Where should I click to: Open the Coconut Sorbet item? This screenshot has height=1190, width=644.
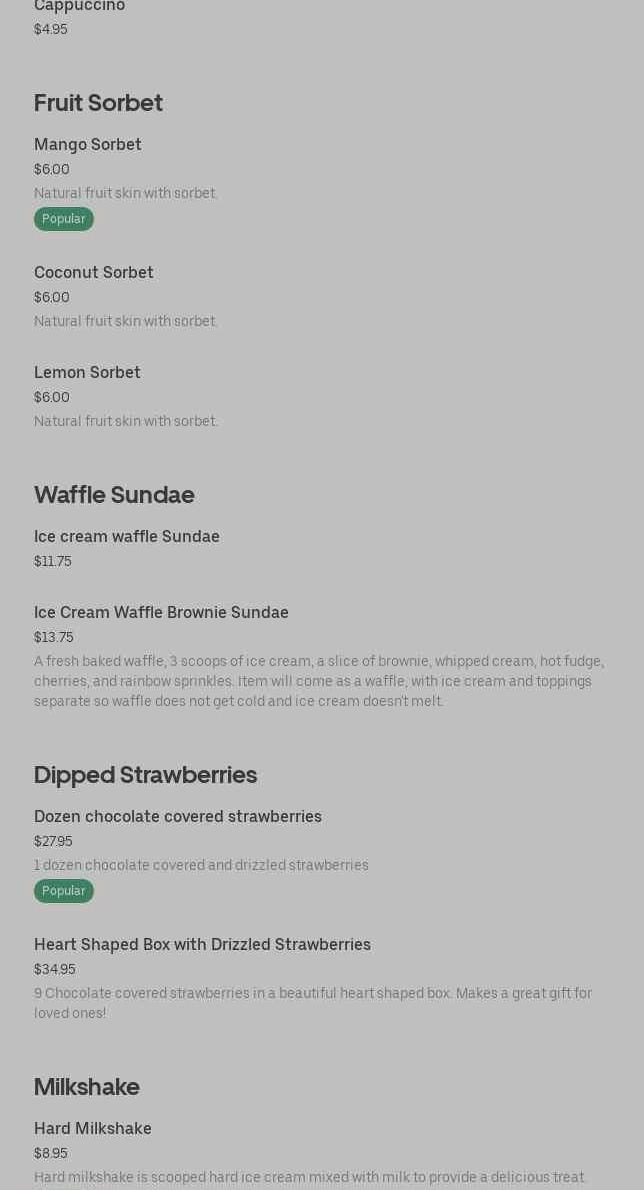click(94, 273)
